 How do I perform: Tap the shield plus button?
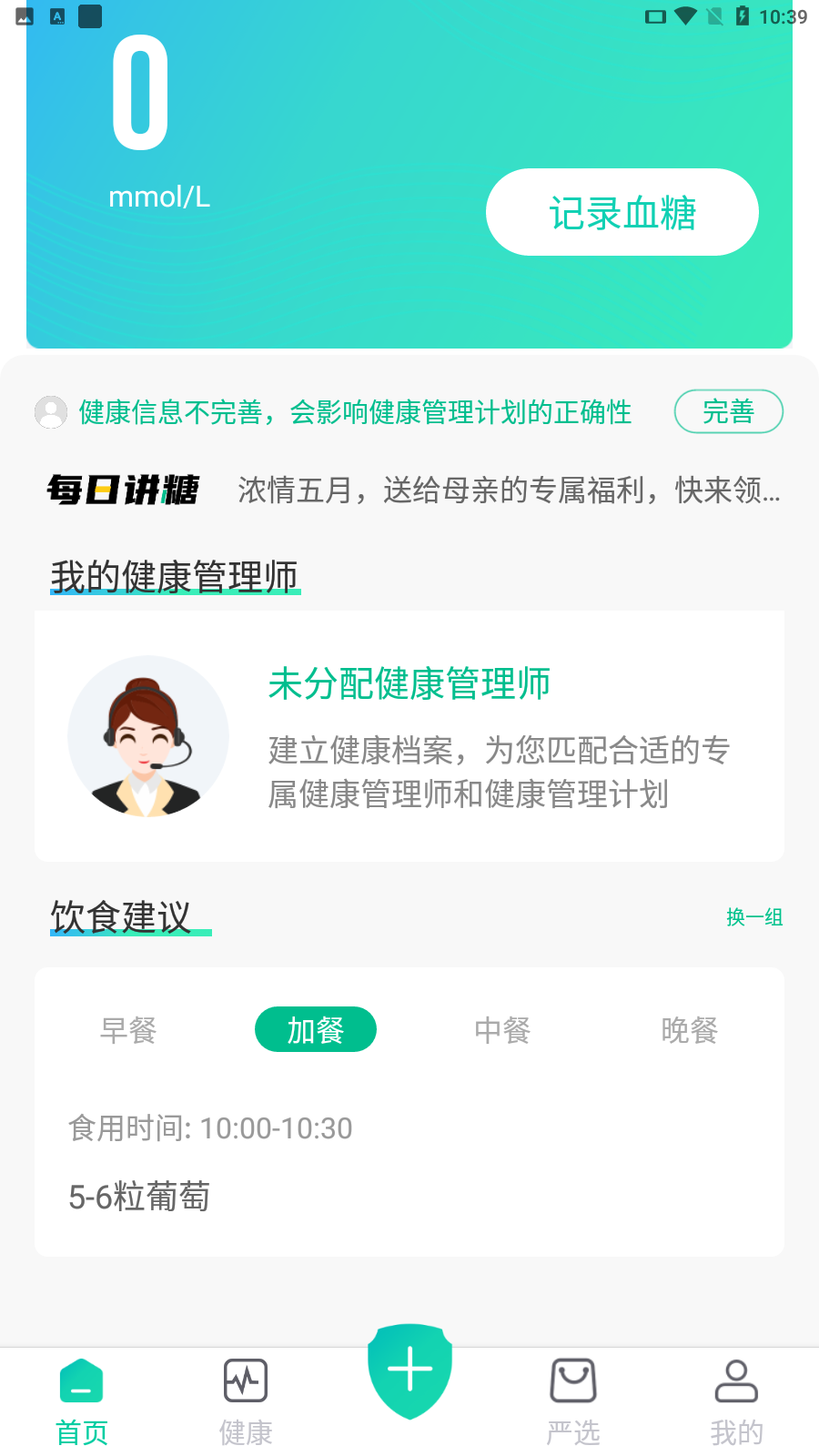[x=409, y=1371]
